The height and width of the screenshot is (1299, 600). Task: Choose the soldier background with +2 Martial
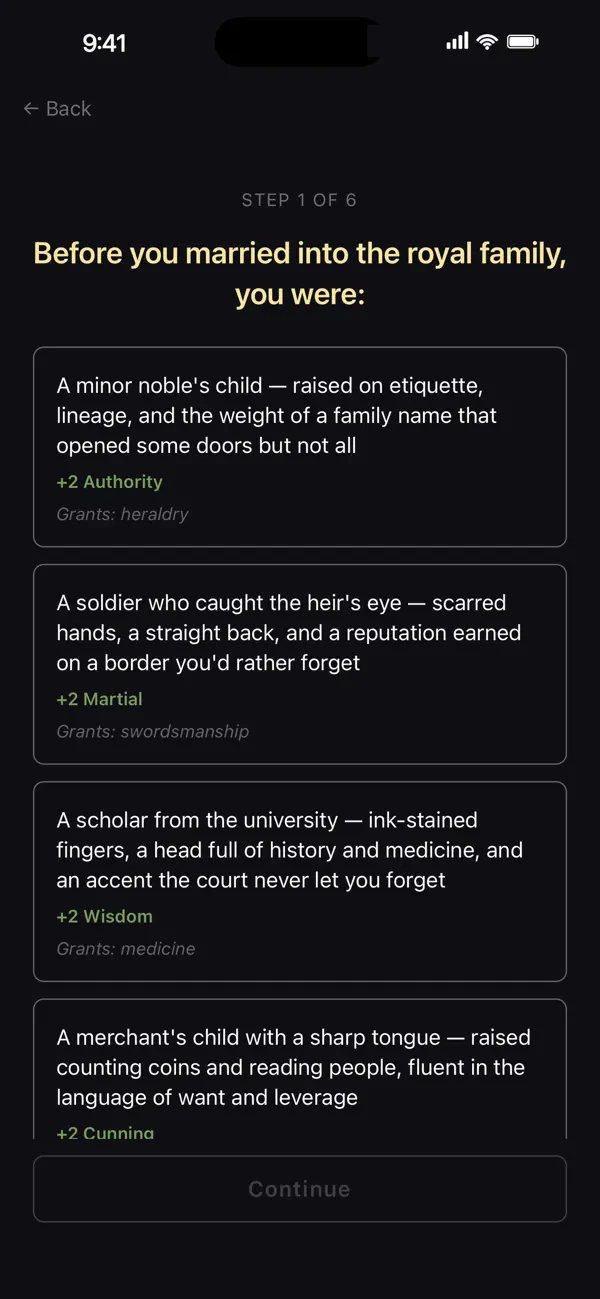click(x=300, y=664)
